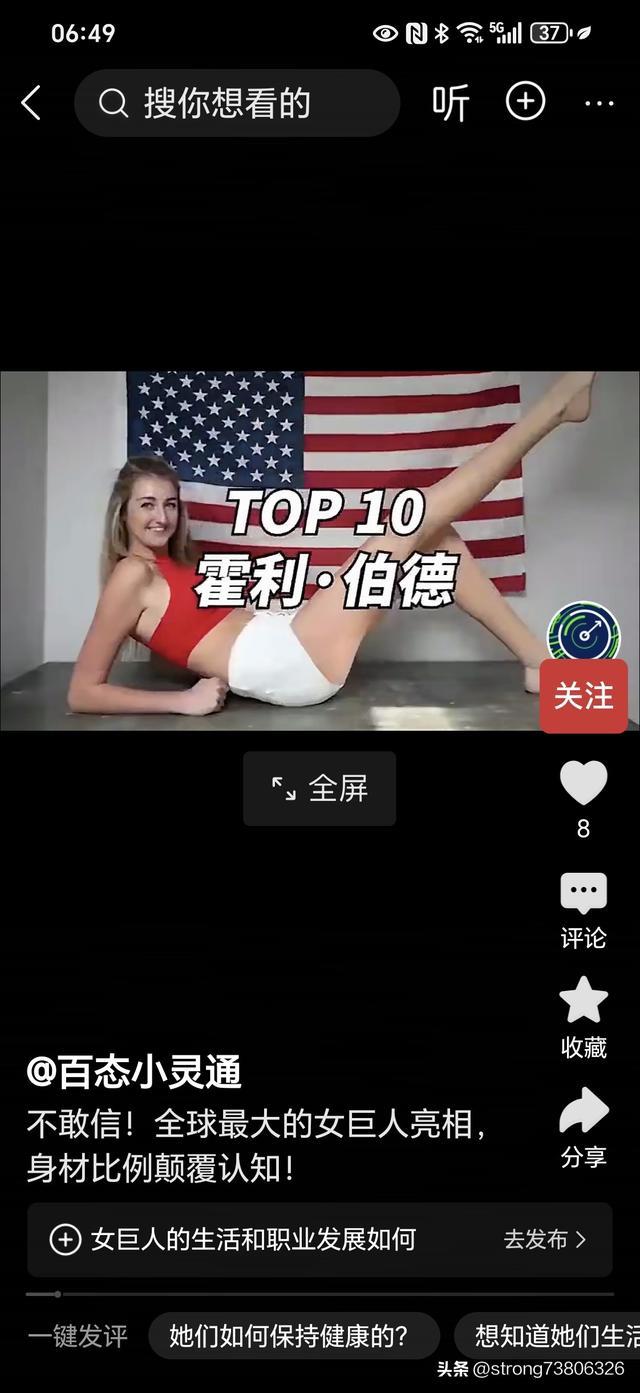Open the @百态小灵通 profile

[x=134, y=1072]
